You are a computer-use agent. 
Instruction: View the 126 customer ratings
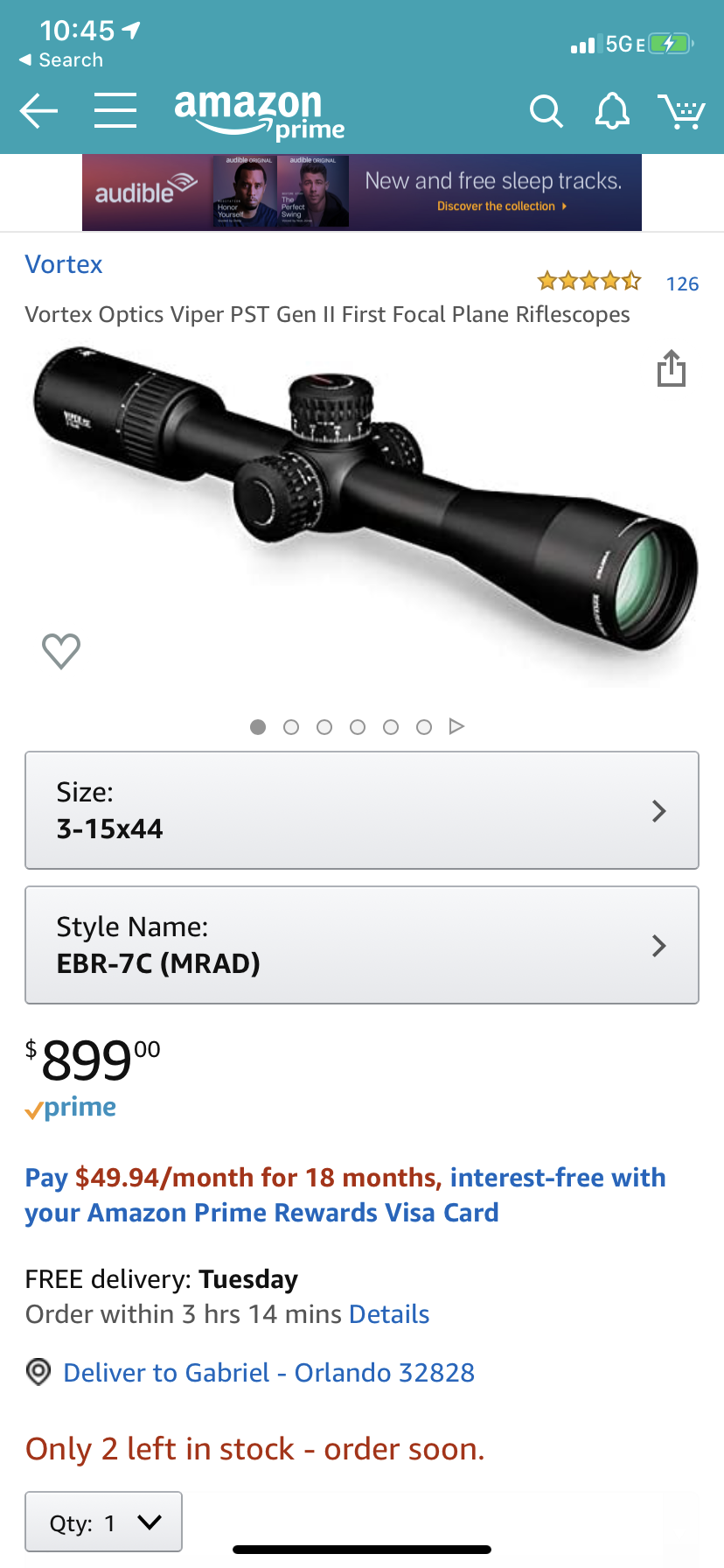(x=681, y=283)
